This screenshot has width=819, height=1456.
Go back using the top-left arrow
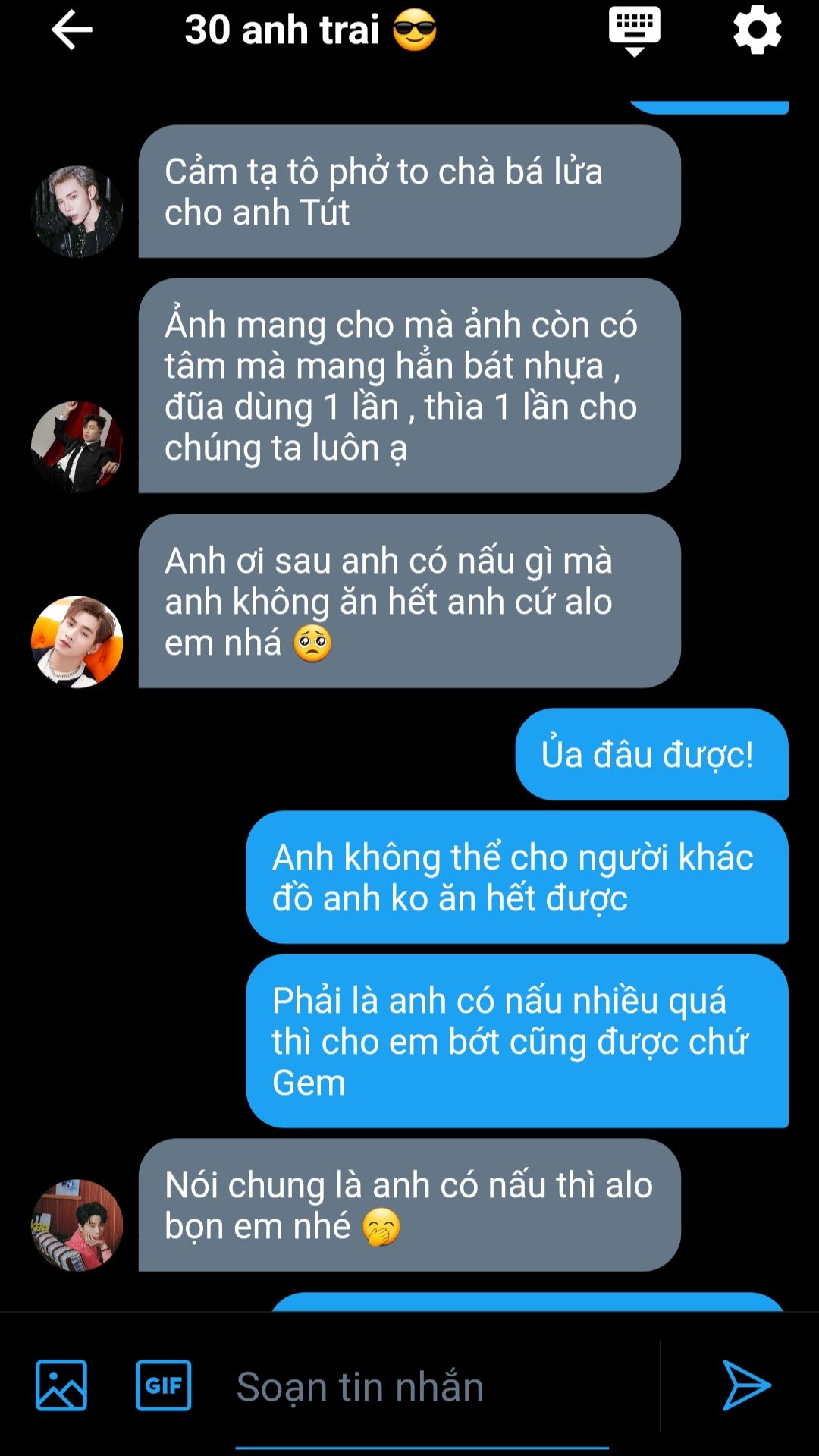[x=72, y=30]
